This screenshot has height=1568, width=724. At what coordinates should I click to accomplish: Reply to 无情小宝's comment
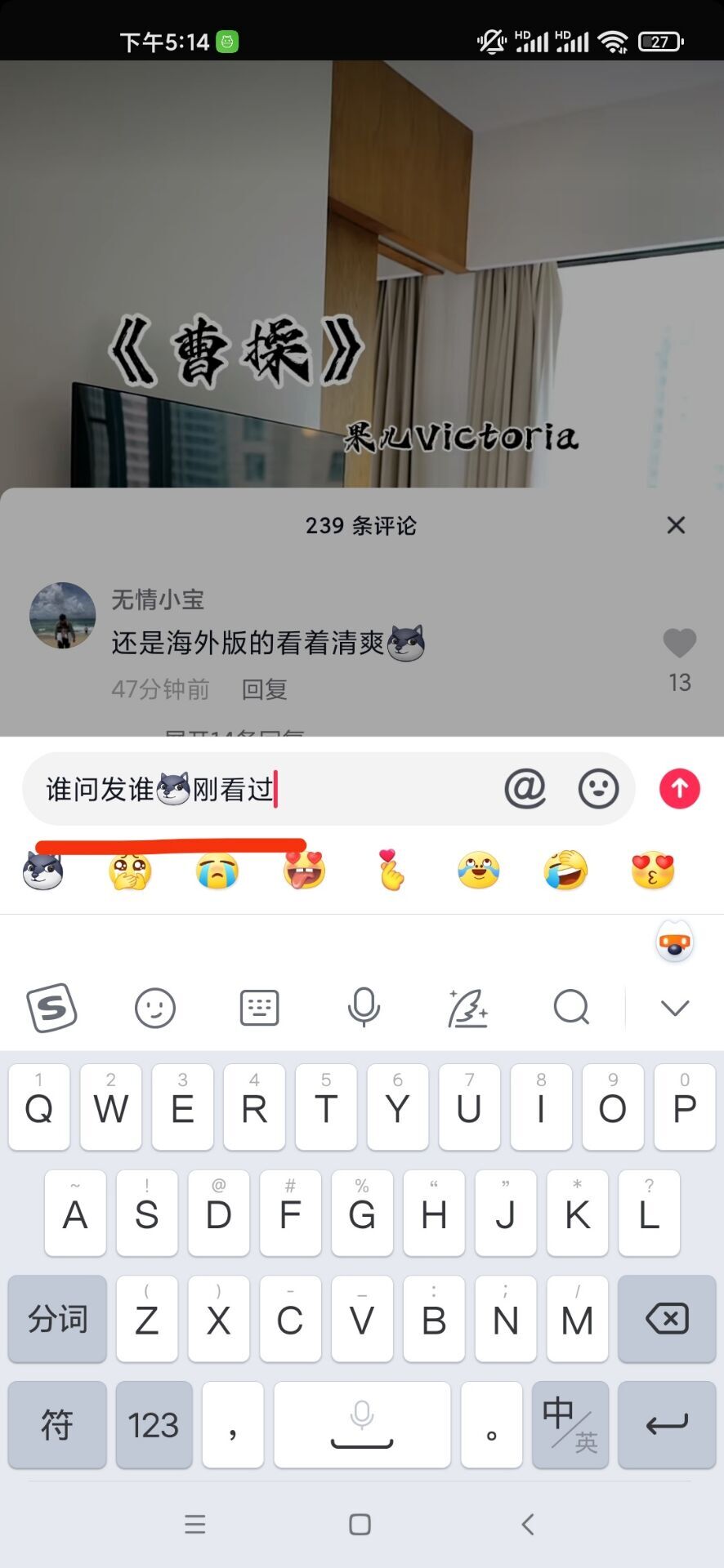[x=264, y=689]
